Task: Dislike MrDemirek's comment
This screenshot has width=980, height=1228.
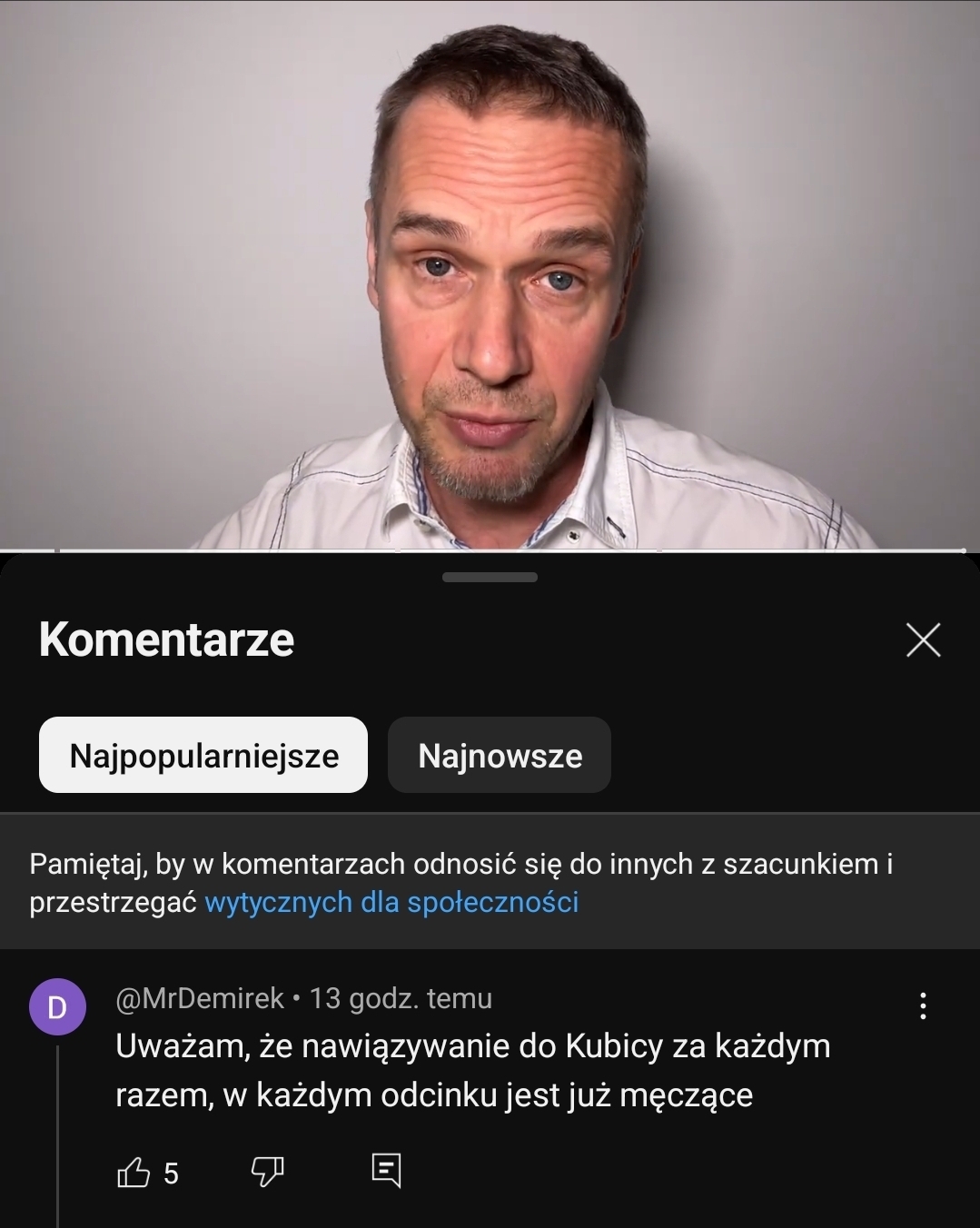Action: pyautogui.click(x=267, y=1172)
